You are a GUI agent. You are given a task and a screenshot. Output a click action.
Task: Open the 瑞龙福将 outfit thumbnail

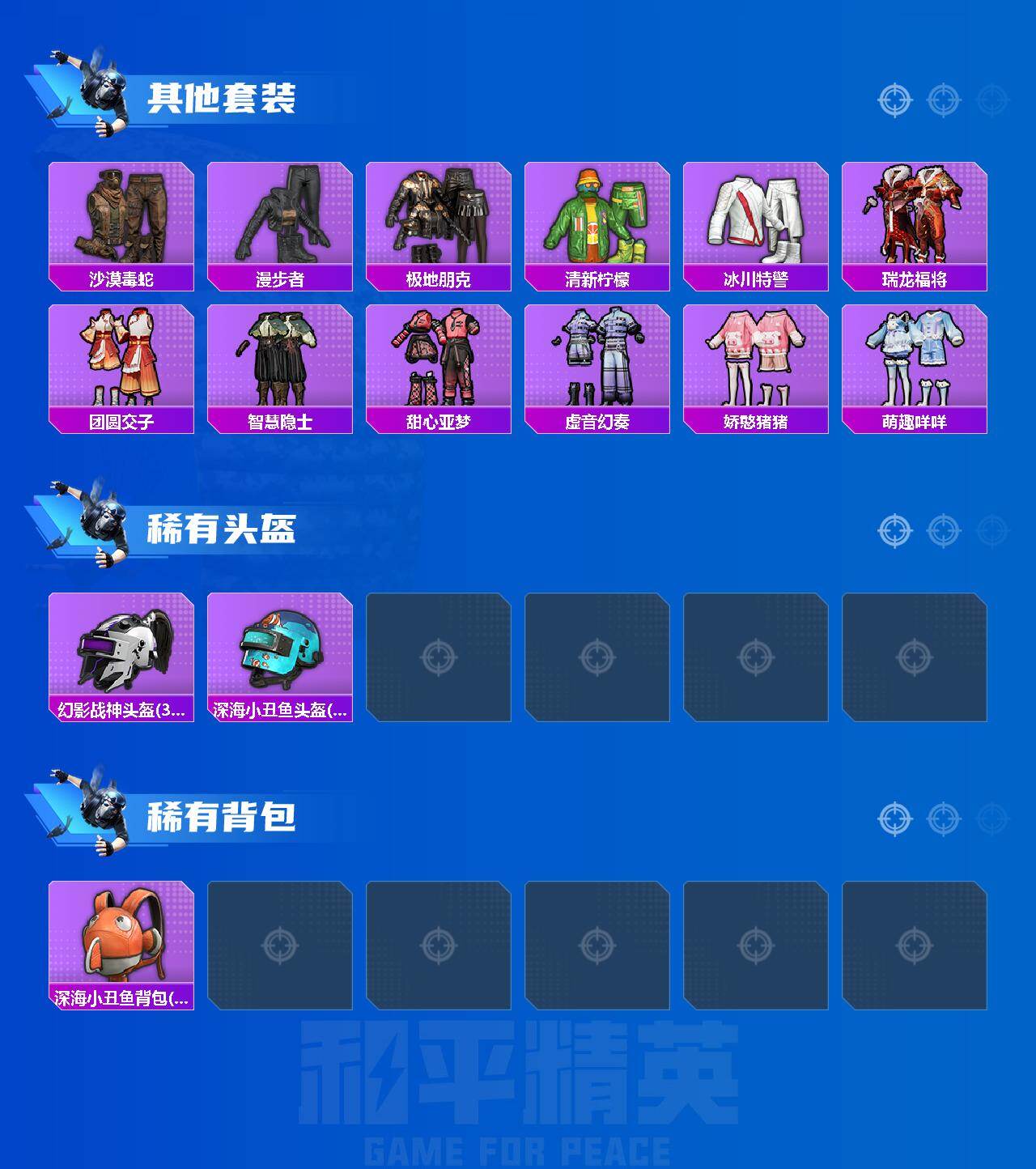coord(915,215)
